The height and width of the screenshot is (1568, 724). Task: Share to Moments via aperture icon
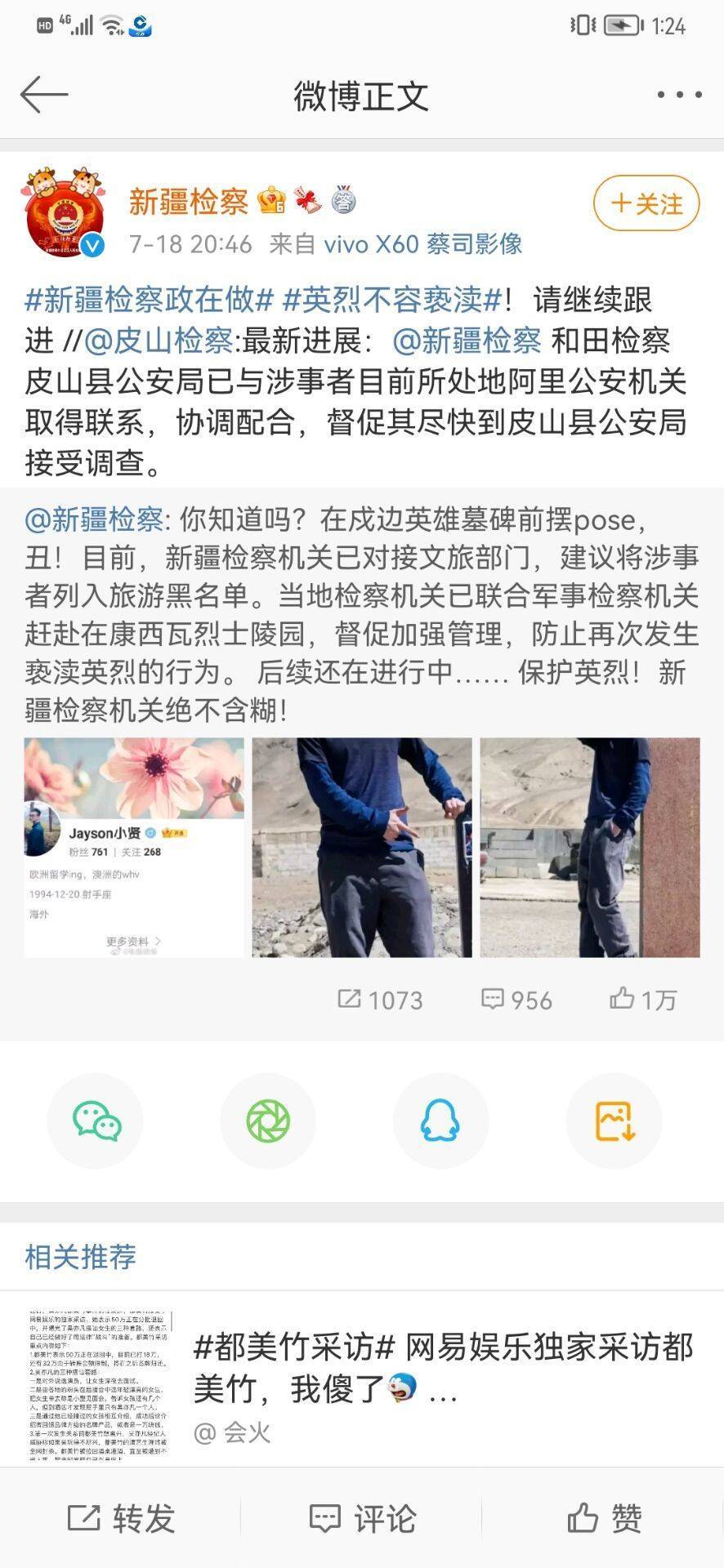[269, 1120]
